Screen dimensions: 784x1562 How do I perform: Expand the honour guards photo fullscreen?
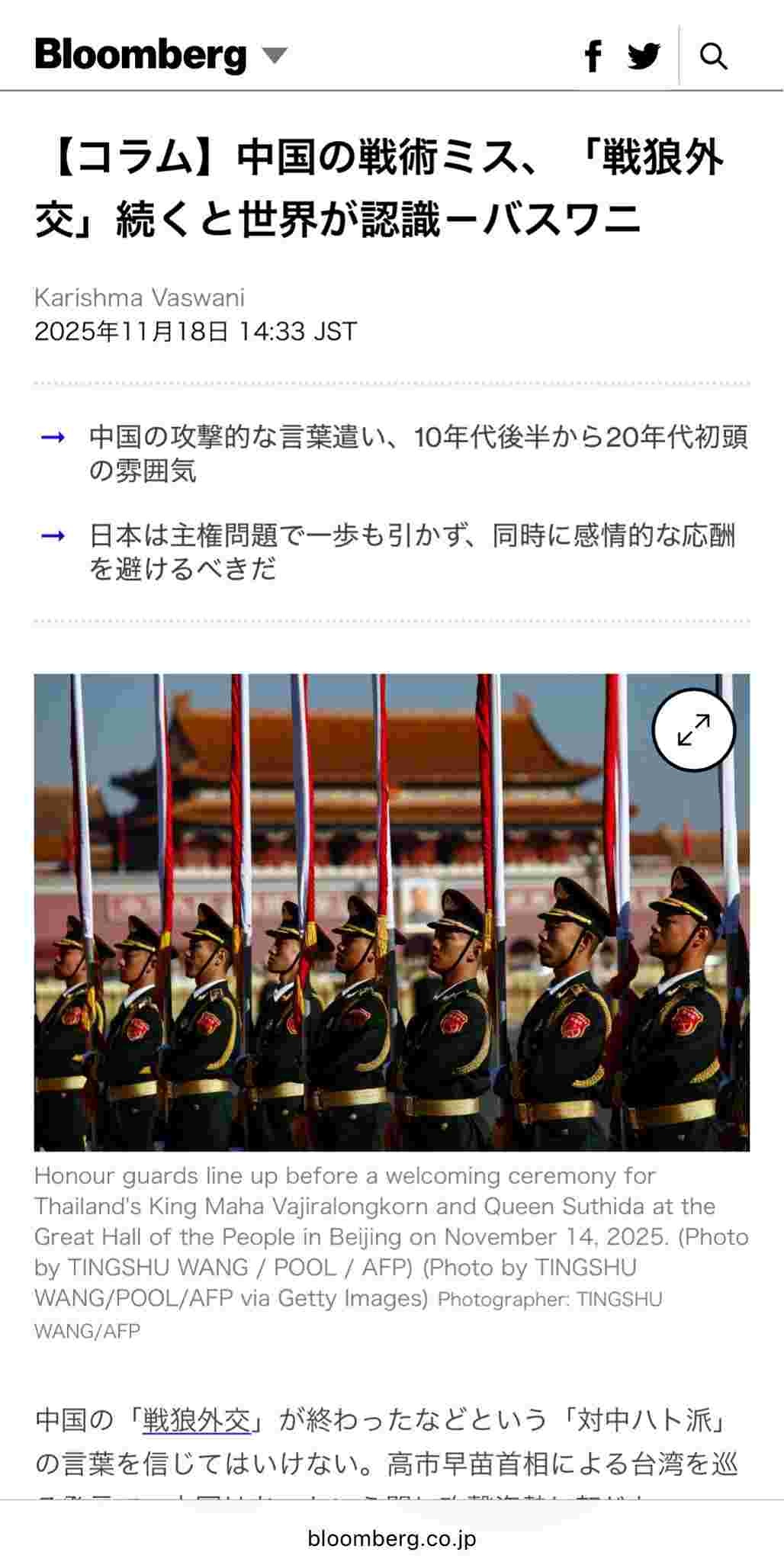(693, 730)
